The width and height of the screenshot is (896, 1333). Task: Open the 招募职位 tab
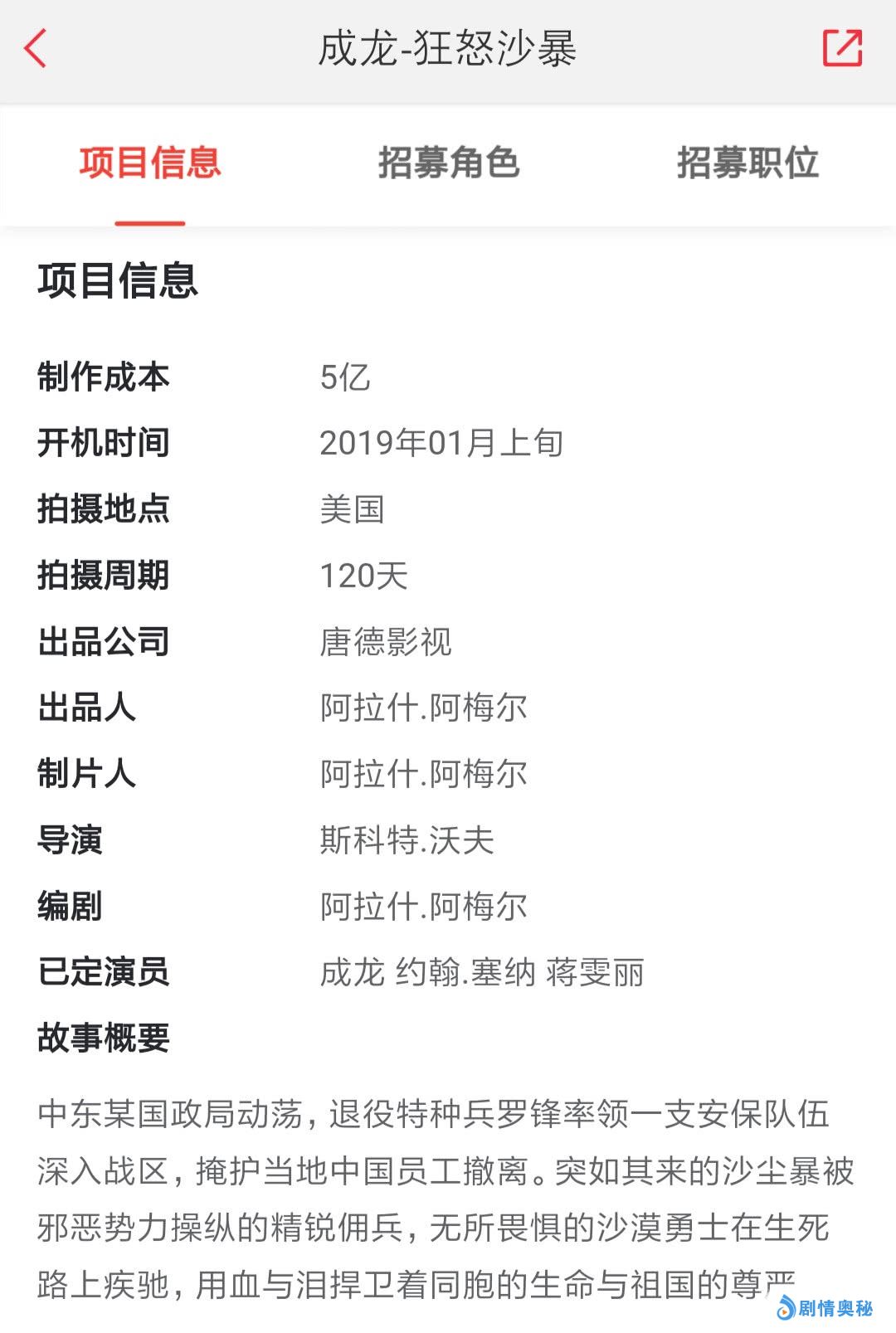tap(747, 163)
